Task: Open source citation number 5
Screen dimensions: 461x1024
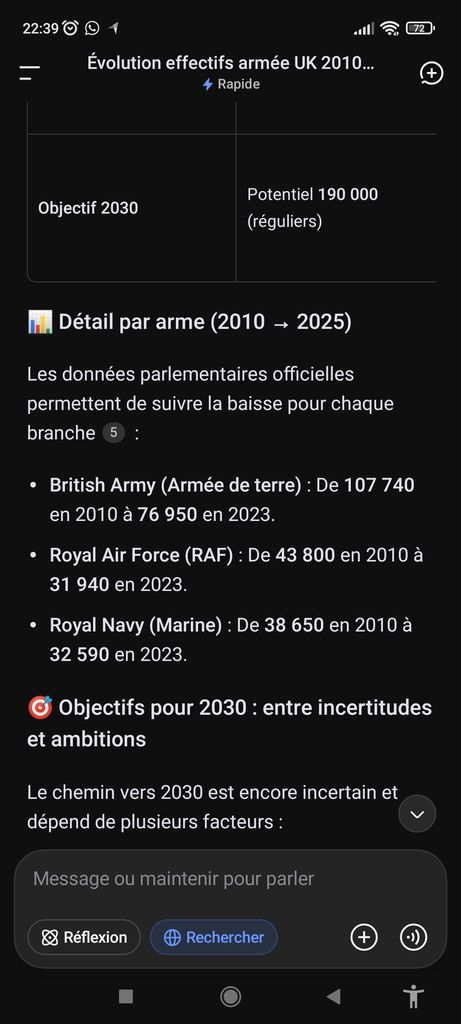Action: tap(114, 432)
